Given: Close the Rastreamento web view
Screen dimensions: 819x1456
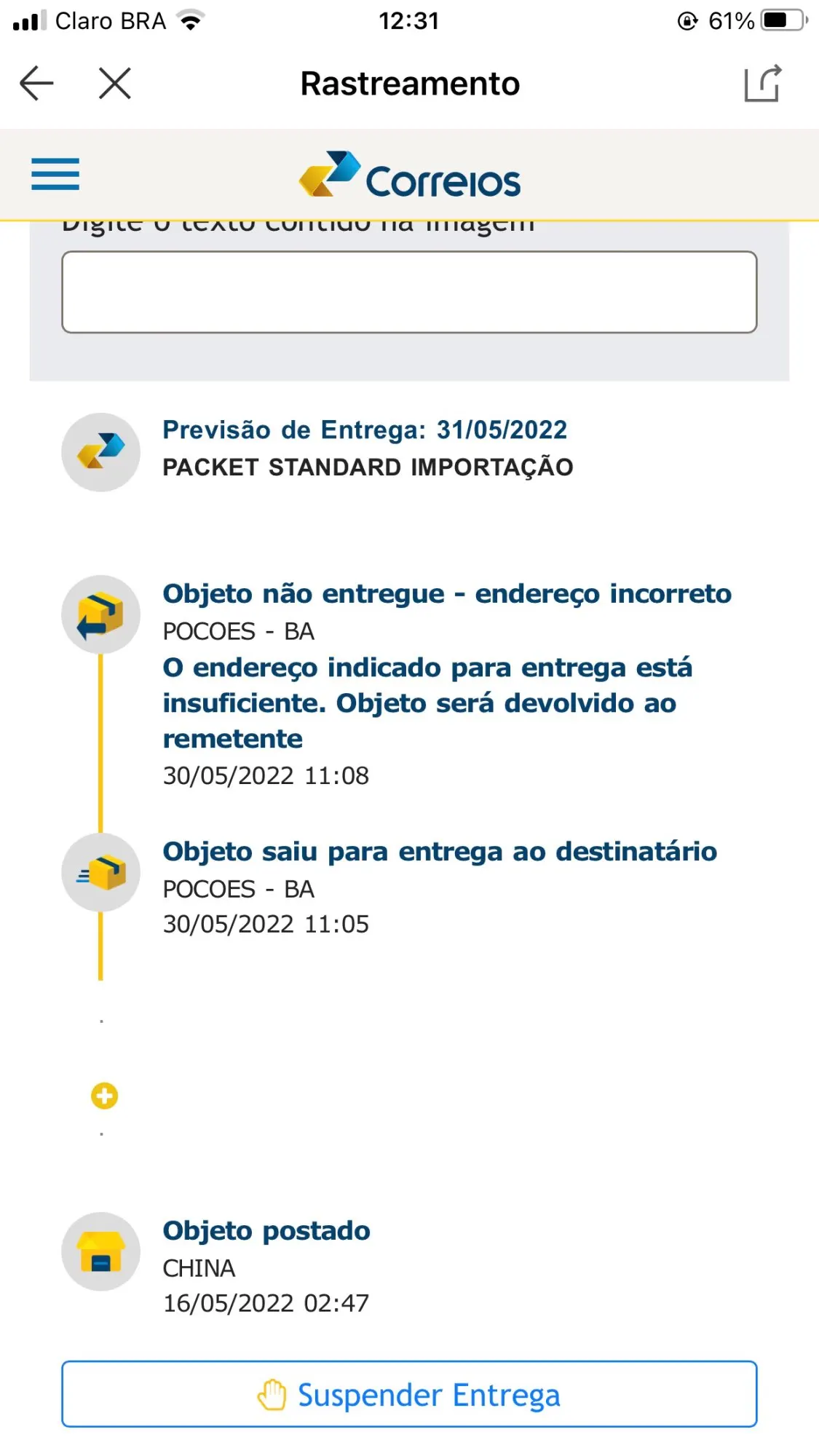Looking at the screenshot, I should click(115, 83).
